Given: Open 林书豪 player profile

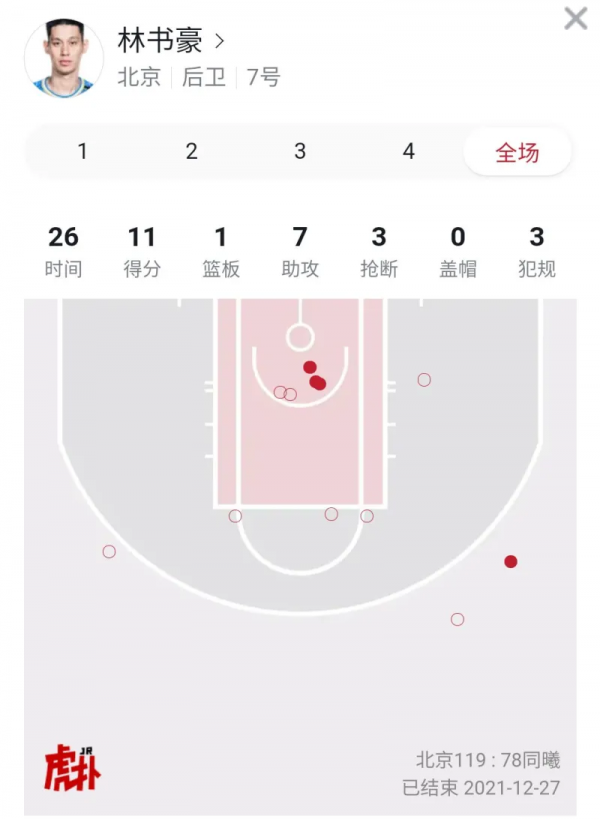Looking at the screenshot, I should click(x=171, y=41).
